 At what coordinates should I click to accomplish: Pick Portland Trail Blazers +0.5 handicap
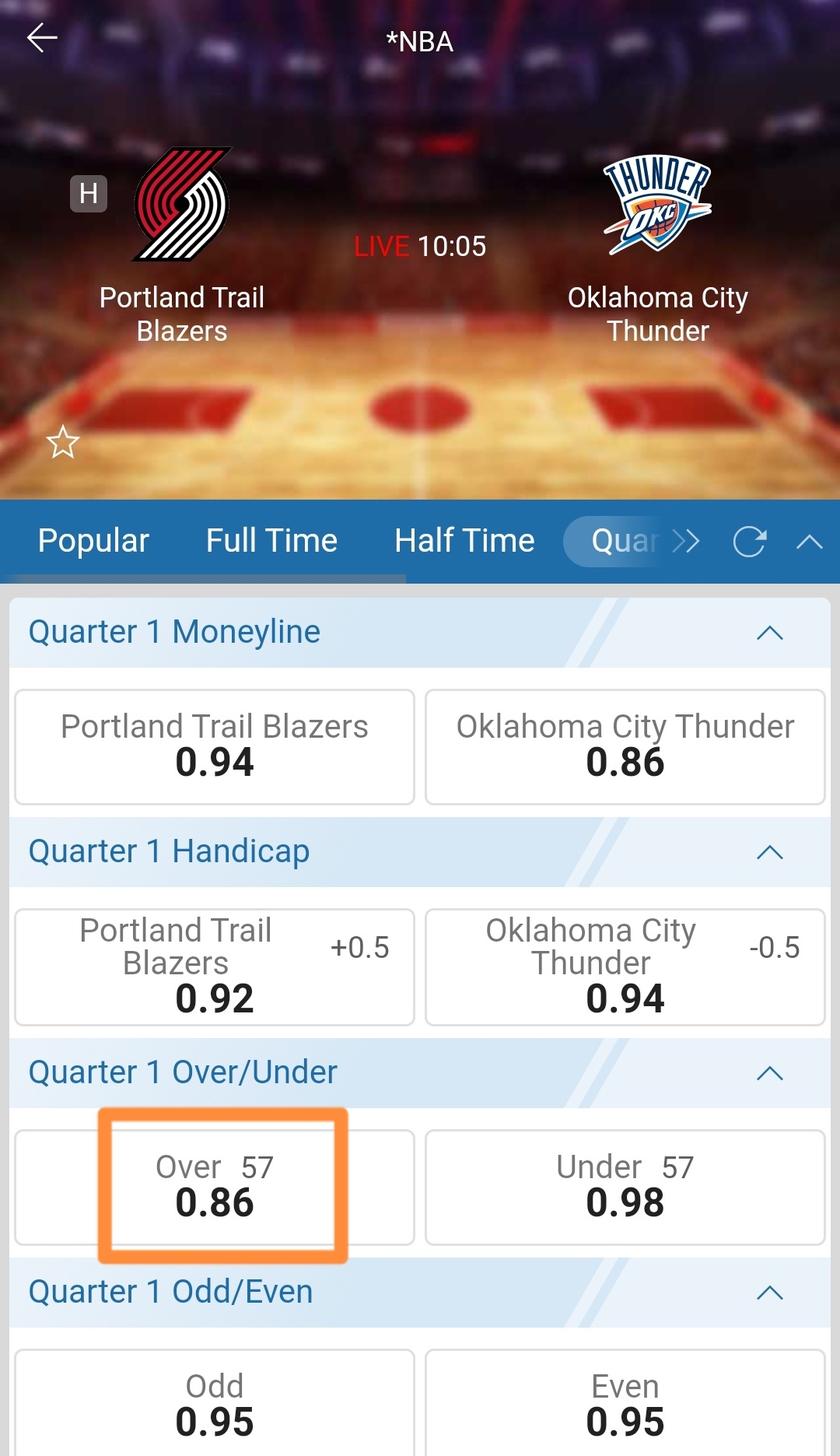click(215, 967)
